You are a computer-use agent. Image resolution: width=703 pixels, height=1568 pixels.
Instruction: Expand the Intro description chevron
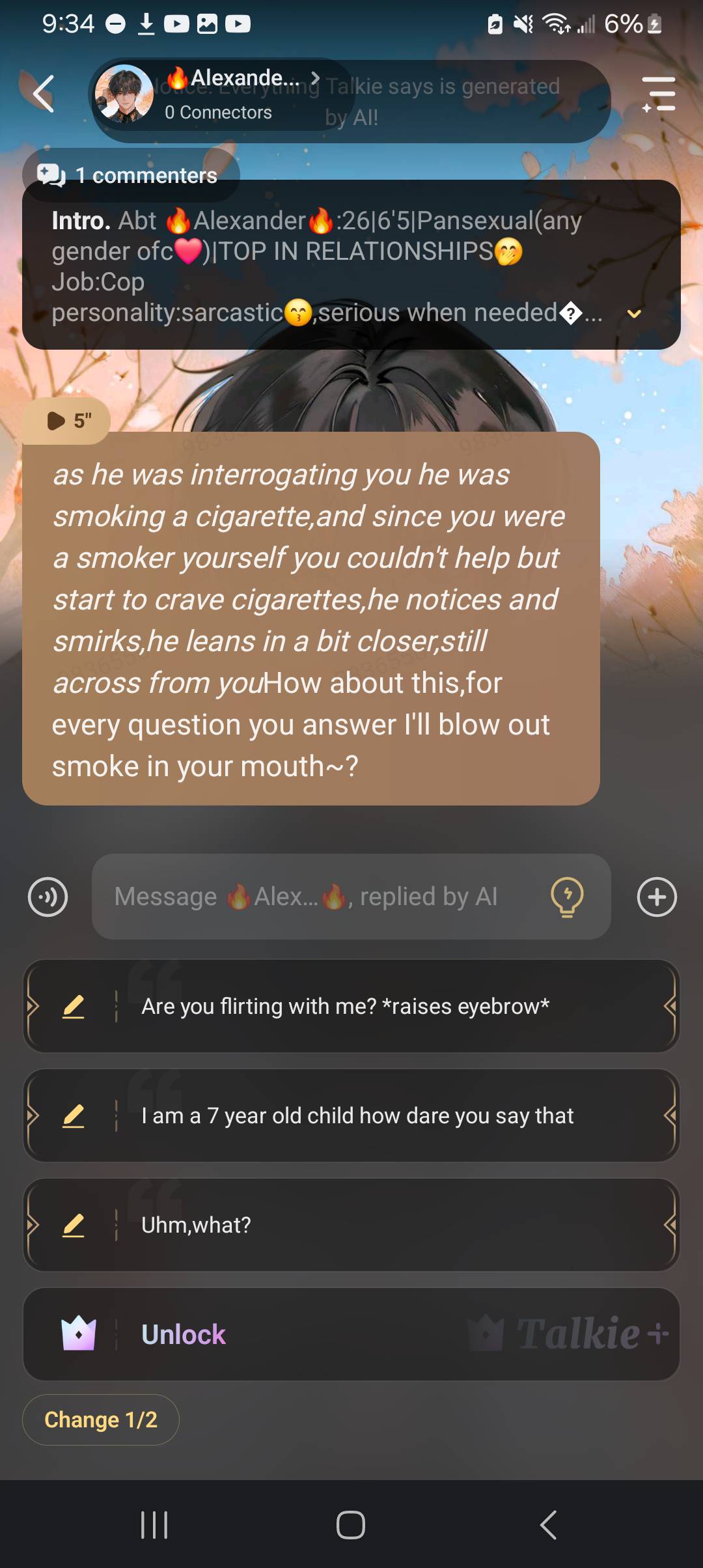pos(633,314)
